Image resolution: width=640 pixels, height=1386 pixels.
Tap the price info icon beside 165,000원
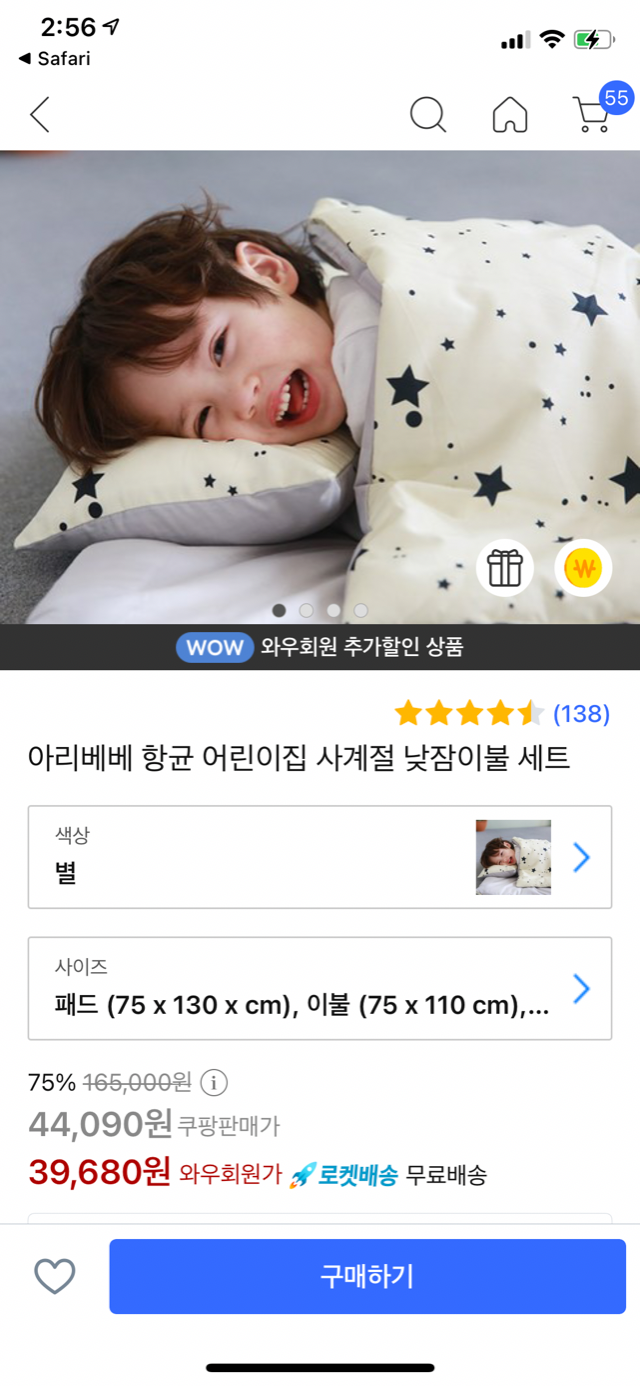click(x=214, y=1082)
